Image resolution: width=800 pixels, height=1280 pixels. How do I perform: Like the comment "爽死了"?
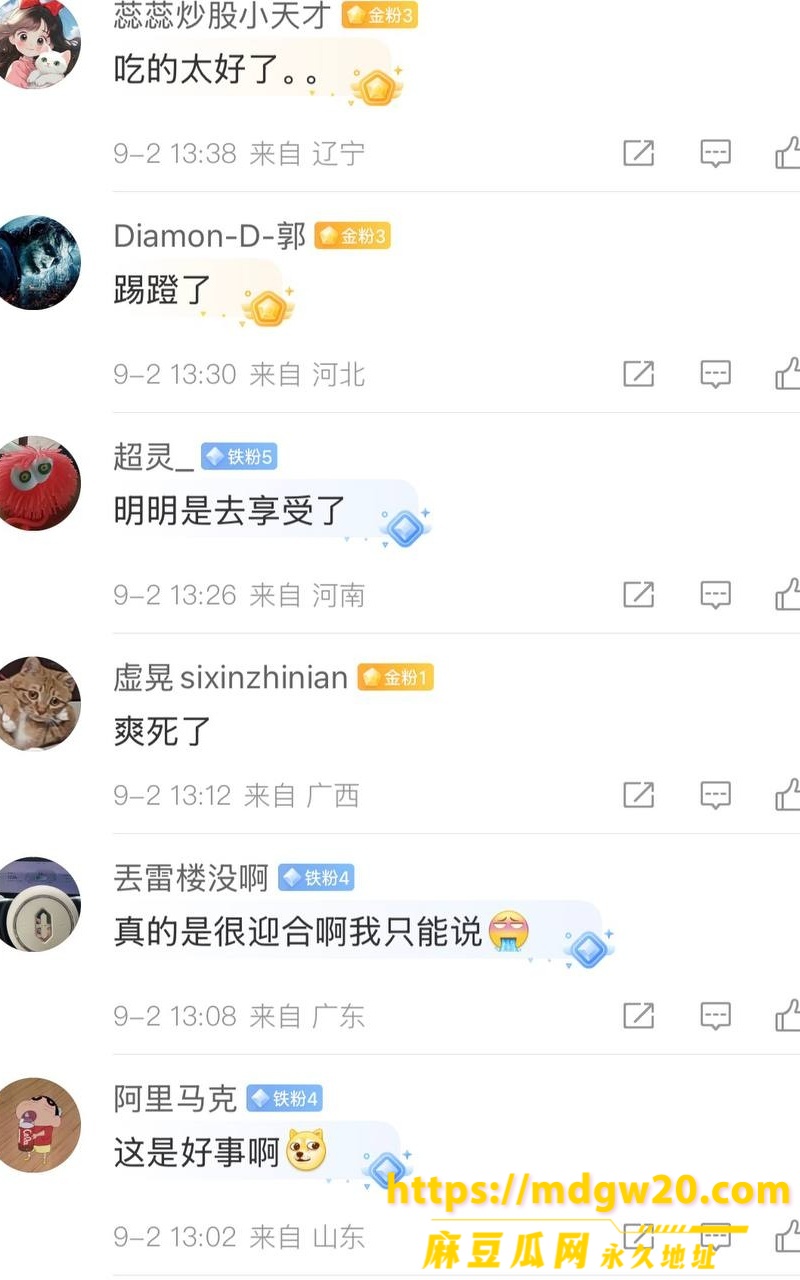(788, 795)
